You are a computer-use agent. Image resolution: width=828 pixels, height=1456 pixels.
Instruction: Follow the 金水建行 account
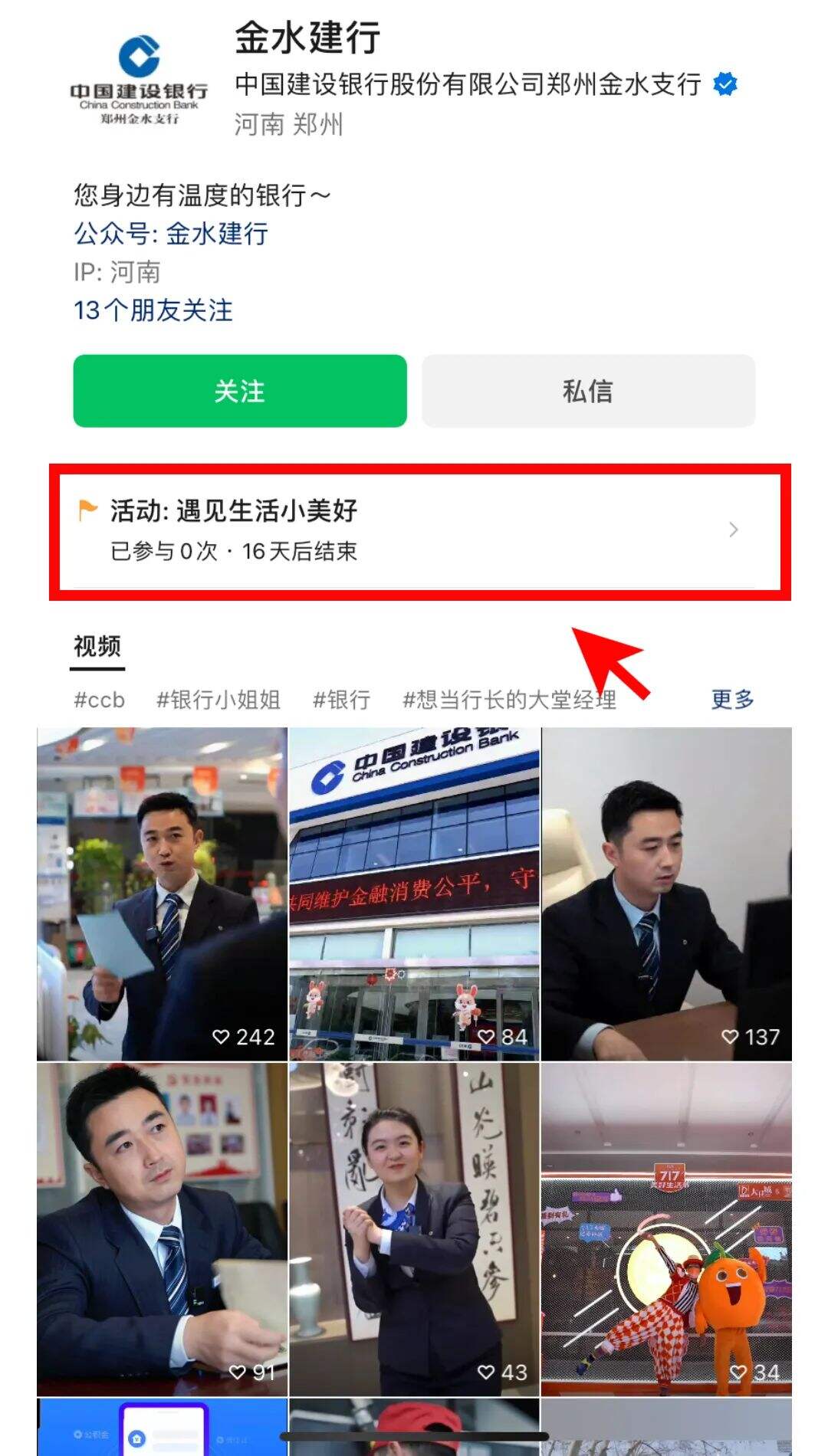click(x=239, y=391)
